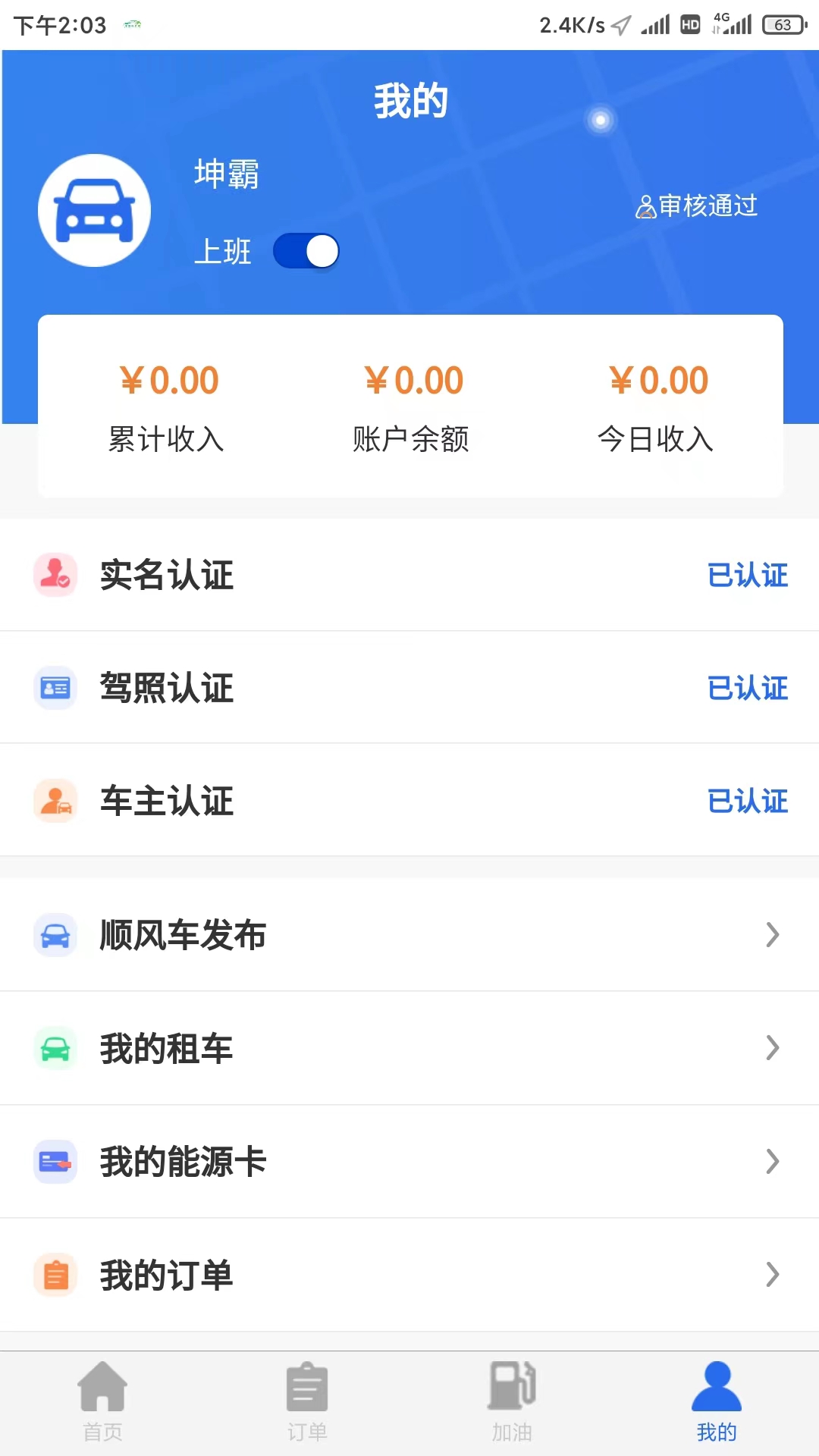819x1456 pixels.
Task: Tap the battery indicator showing 63
Action: (783, 23)
